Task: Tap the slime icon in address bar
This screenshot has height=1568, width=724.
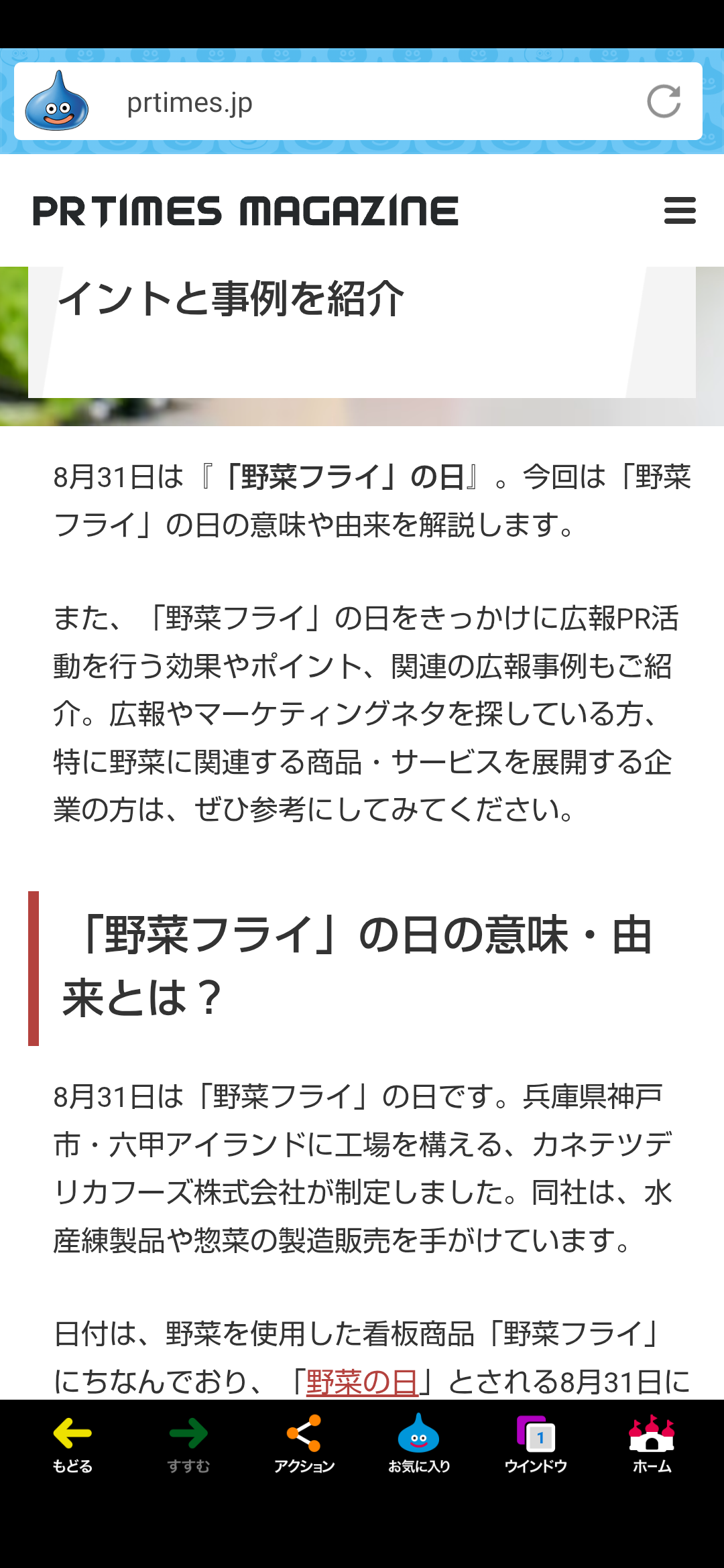Action: (57, 101)
